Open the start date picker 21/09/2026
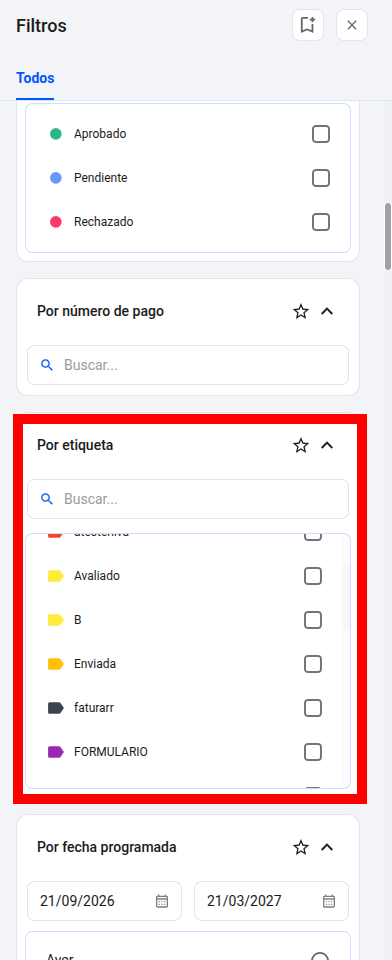 pos(104,901)
